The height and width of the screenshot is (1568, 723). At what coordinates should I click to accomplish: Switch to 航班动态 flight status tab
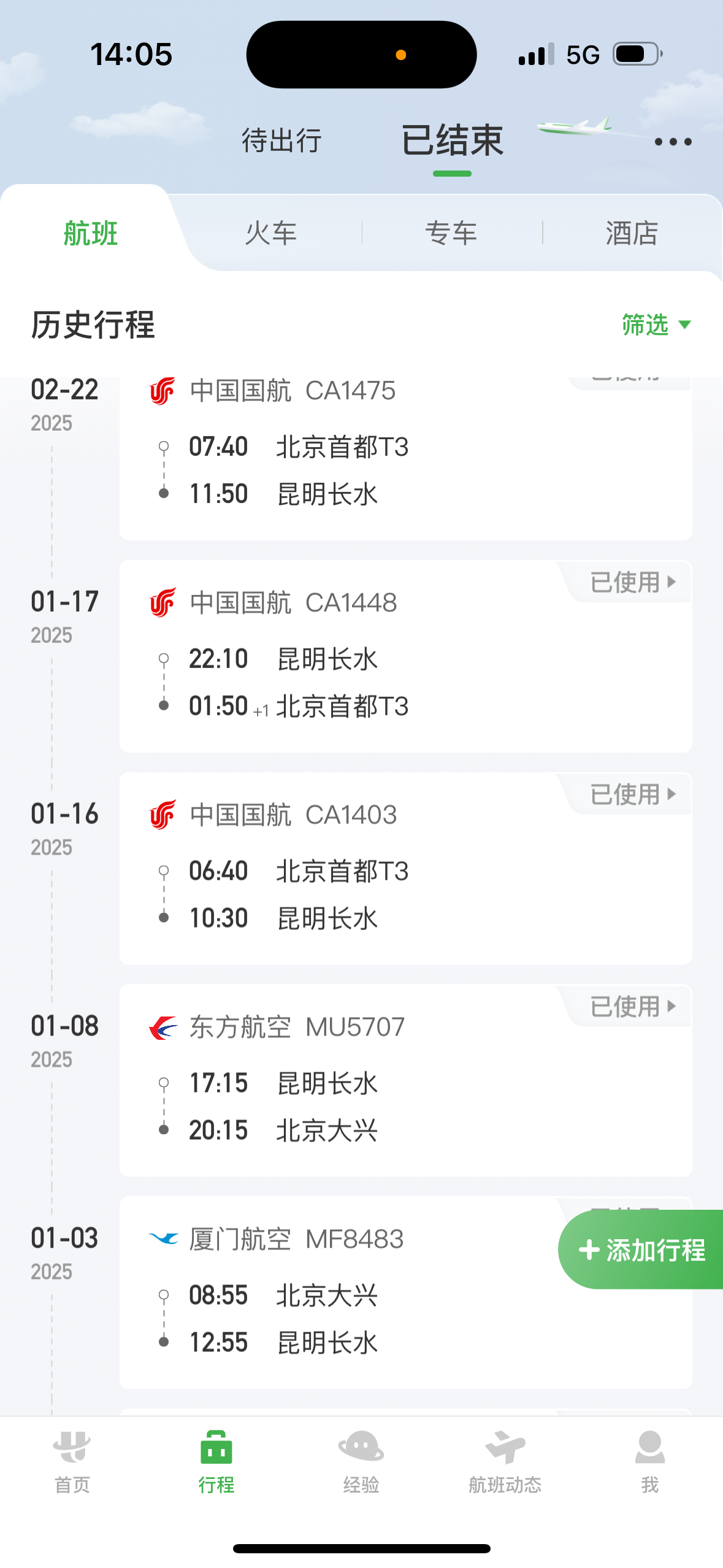pos(505,1461)
